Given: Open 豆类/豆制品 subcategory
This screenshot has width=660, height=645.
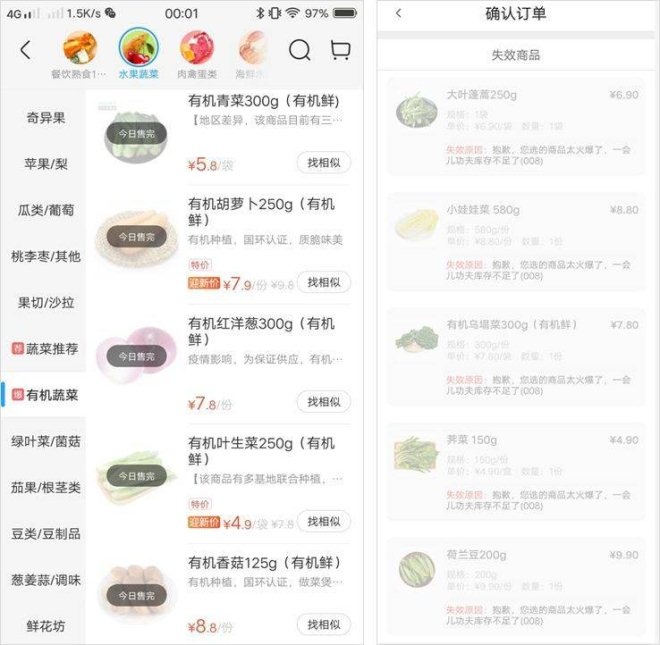Looking at the screenshot, I should (46, 533).
